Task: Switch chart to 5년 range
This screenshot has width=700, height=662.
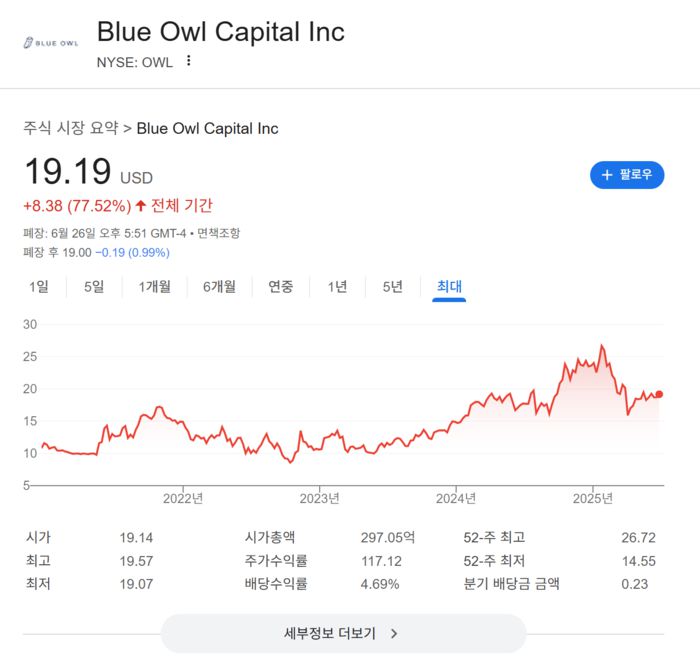Action: click(x=393, y=287)
